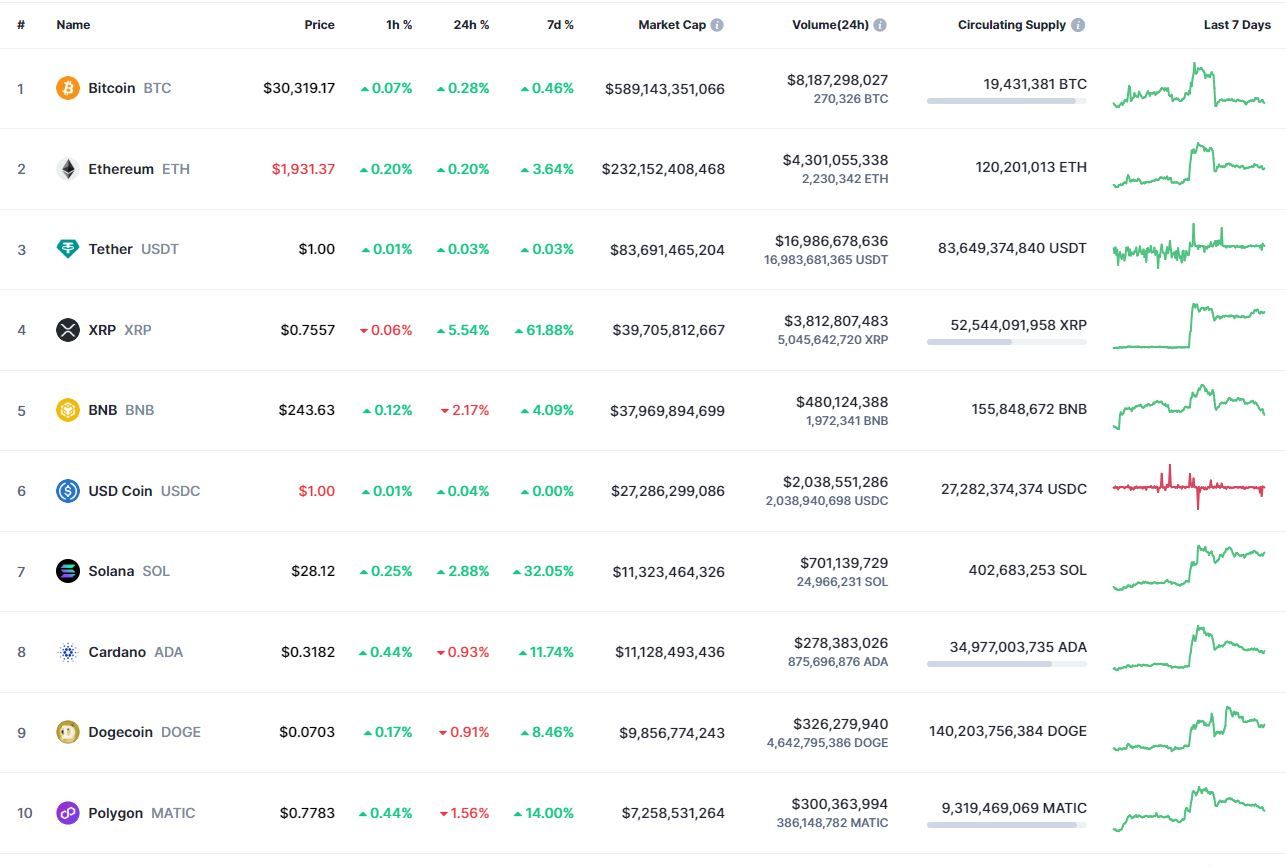View XRP details
The height and width of the screenshot is (867, 1286).
point(102,330)
